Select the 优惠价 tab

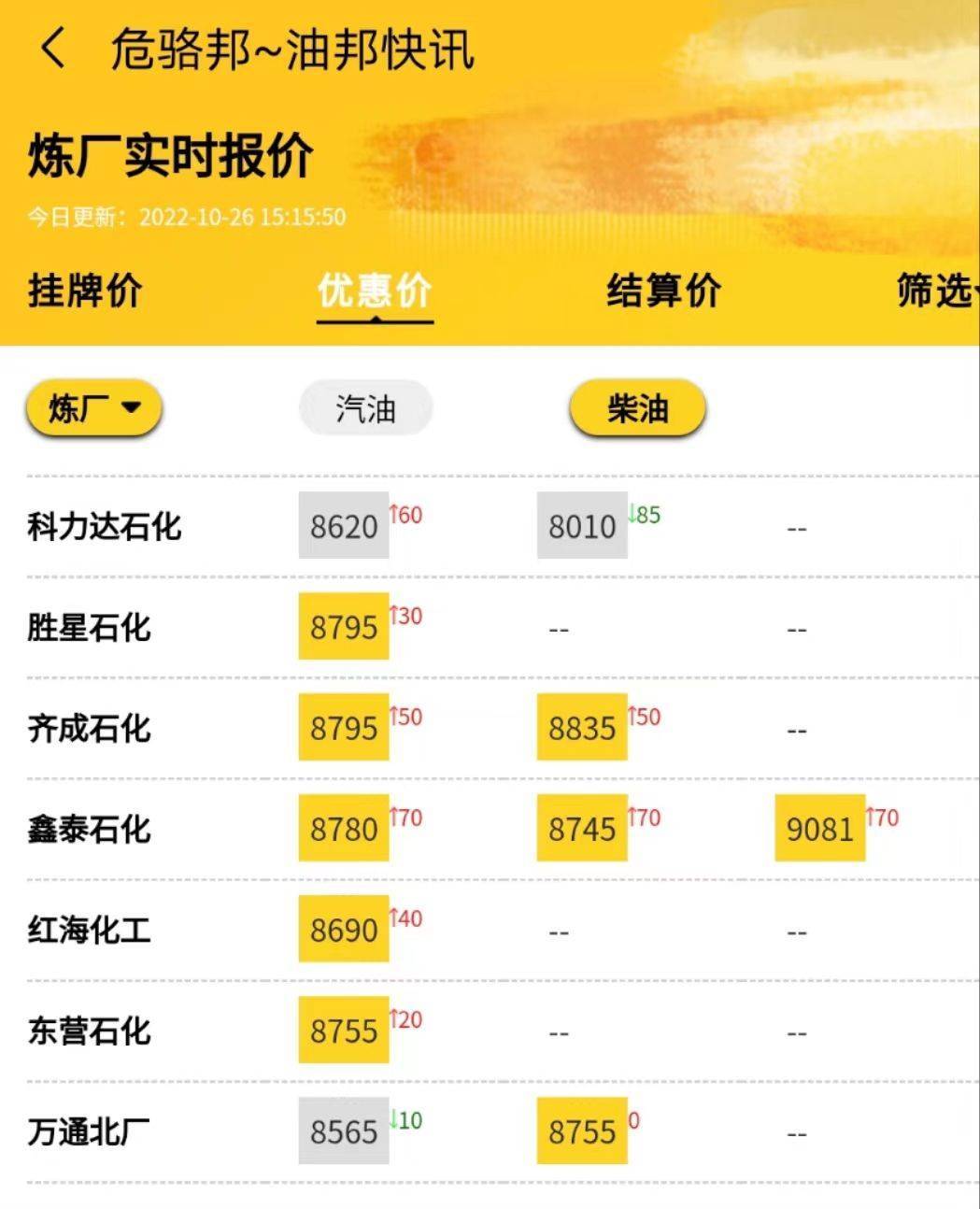[x=374, y=292]
